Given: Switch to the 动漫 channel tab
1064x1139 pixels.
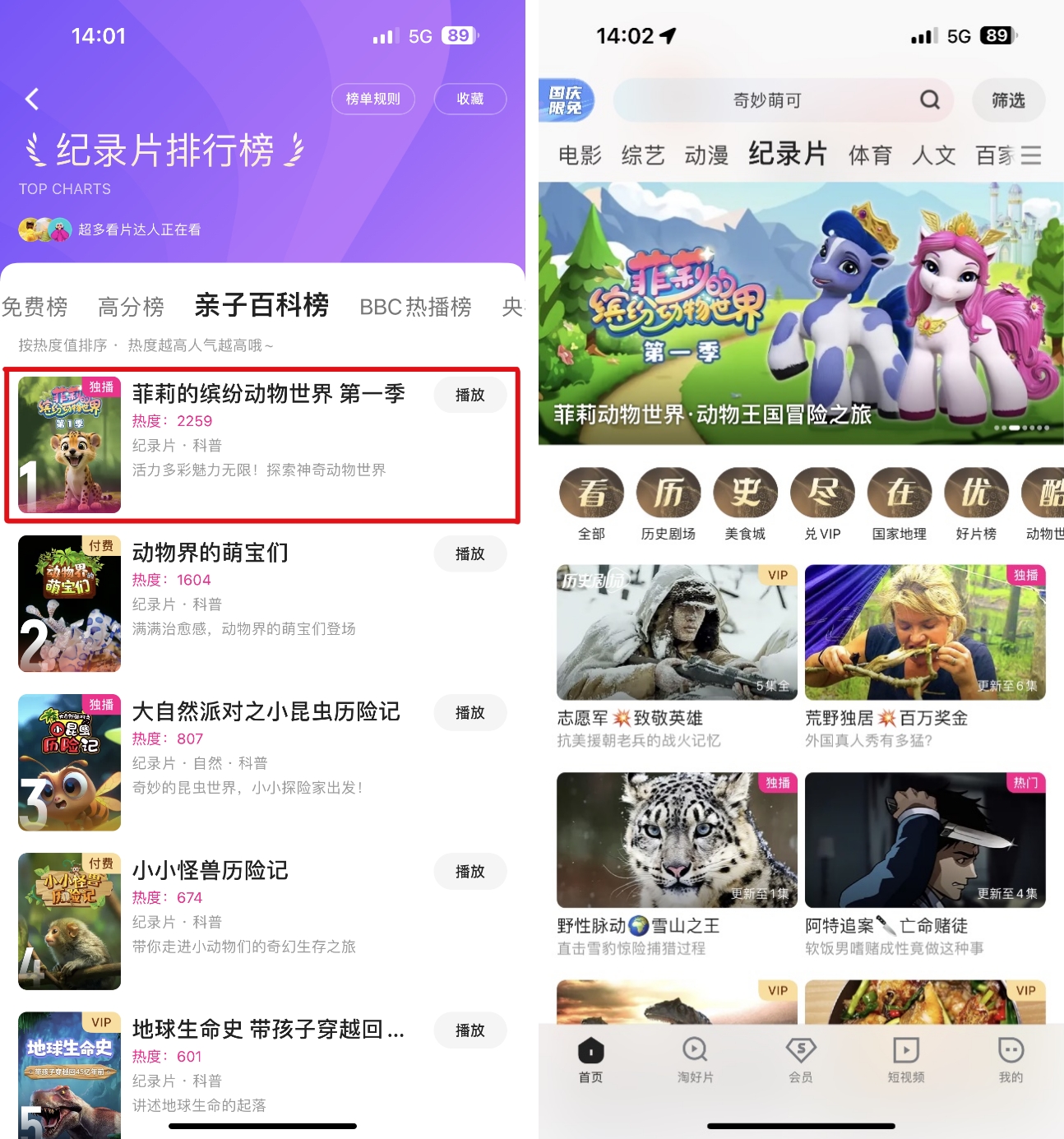Looking at the screenshot, I should [706, 155].
